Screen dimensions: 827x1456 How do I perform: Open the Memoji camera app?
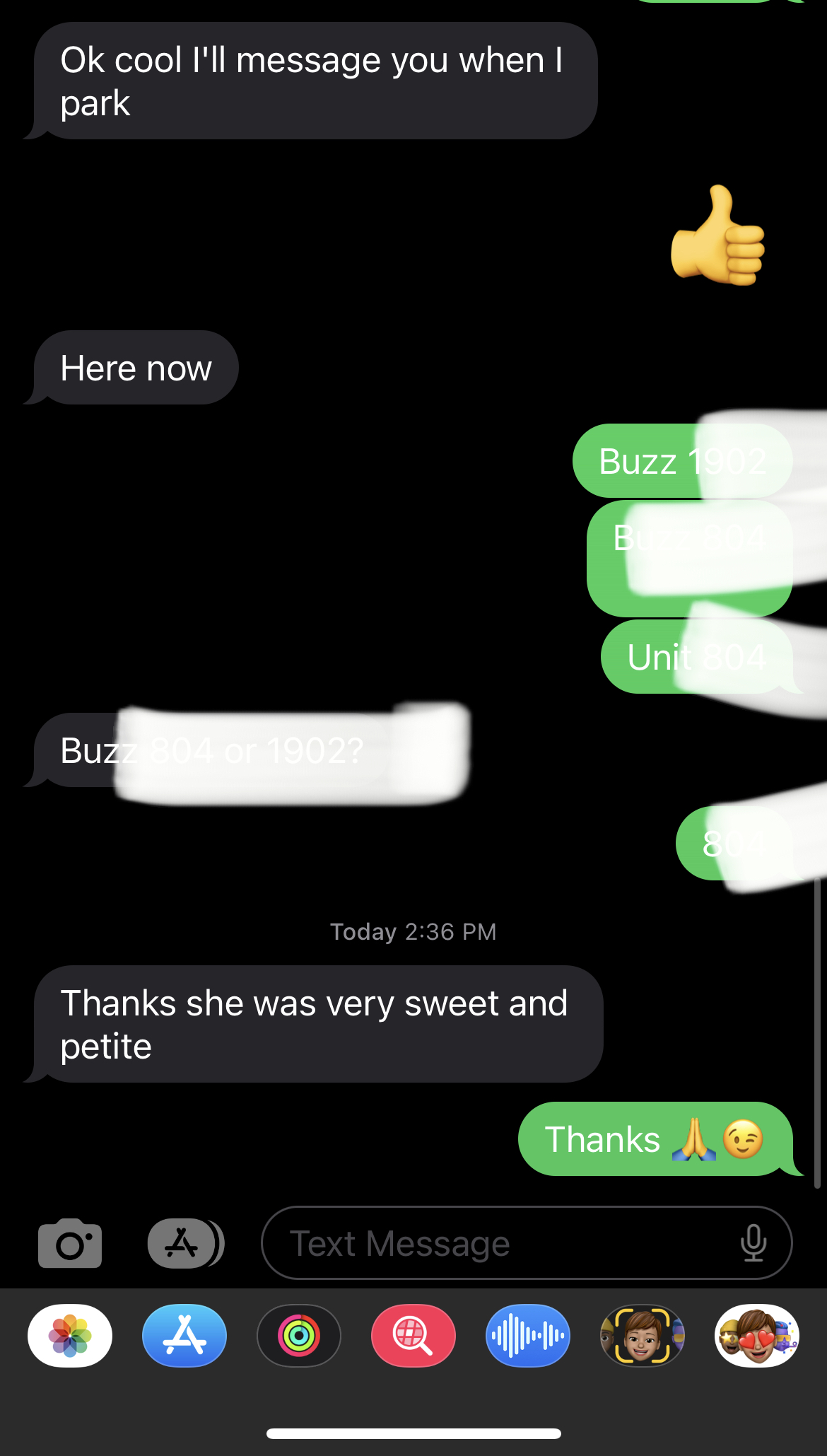coord(643,1336)
